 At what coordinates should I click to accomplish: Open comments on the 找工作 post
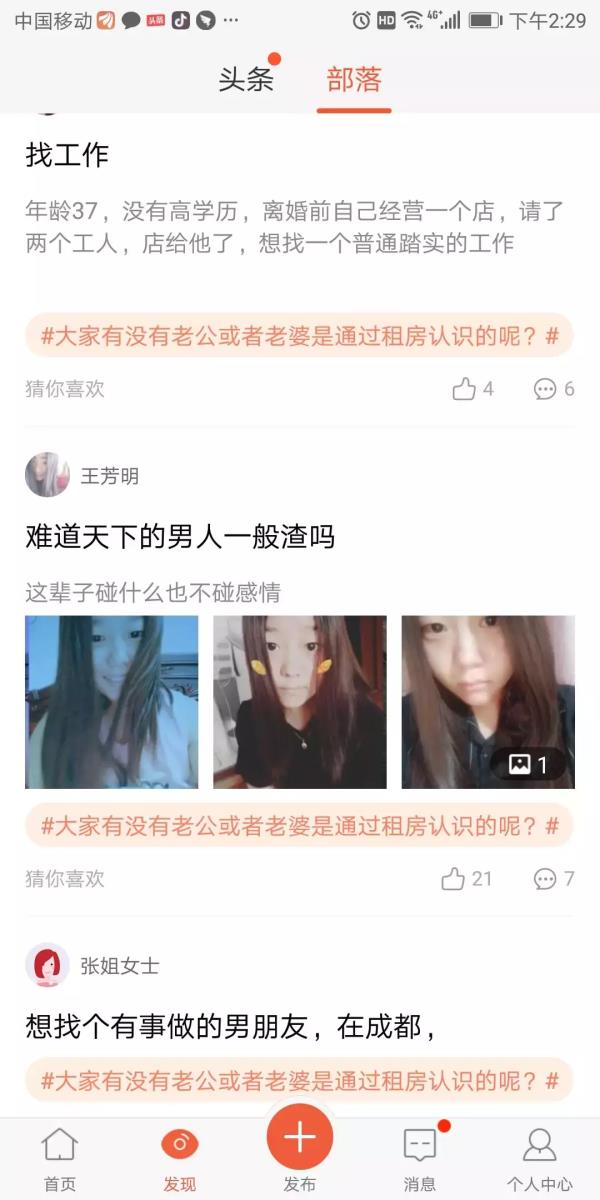point(545,389)
